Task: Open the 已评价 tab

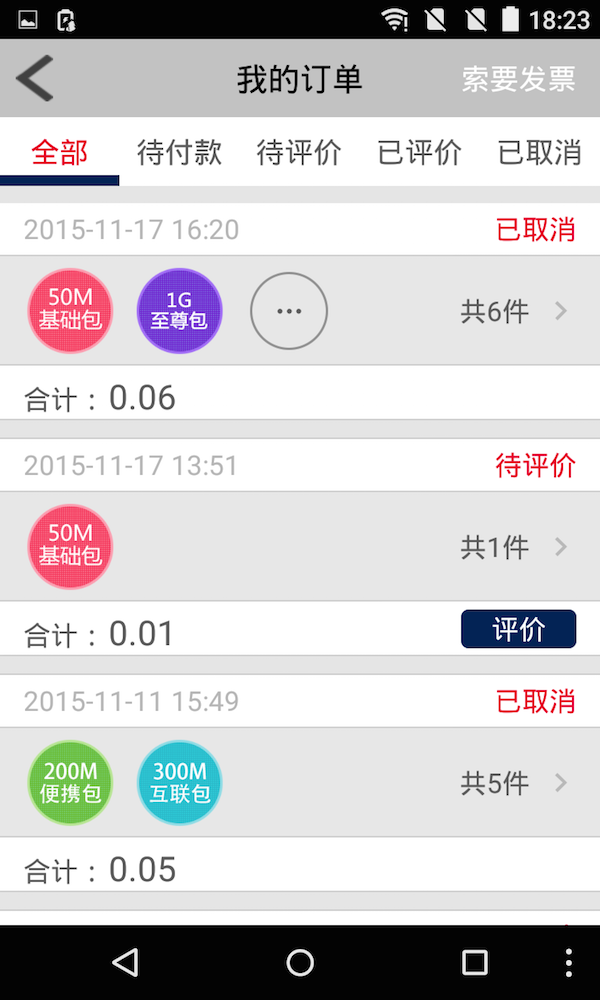Action: click(x=420, y=153)
